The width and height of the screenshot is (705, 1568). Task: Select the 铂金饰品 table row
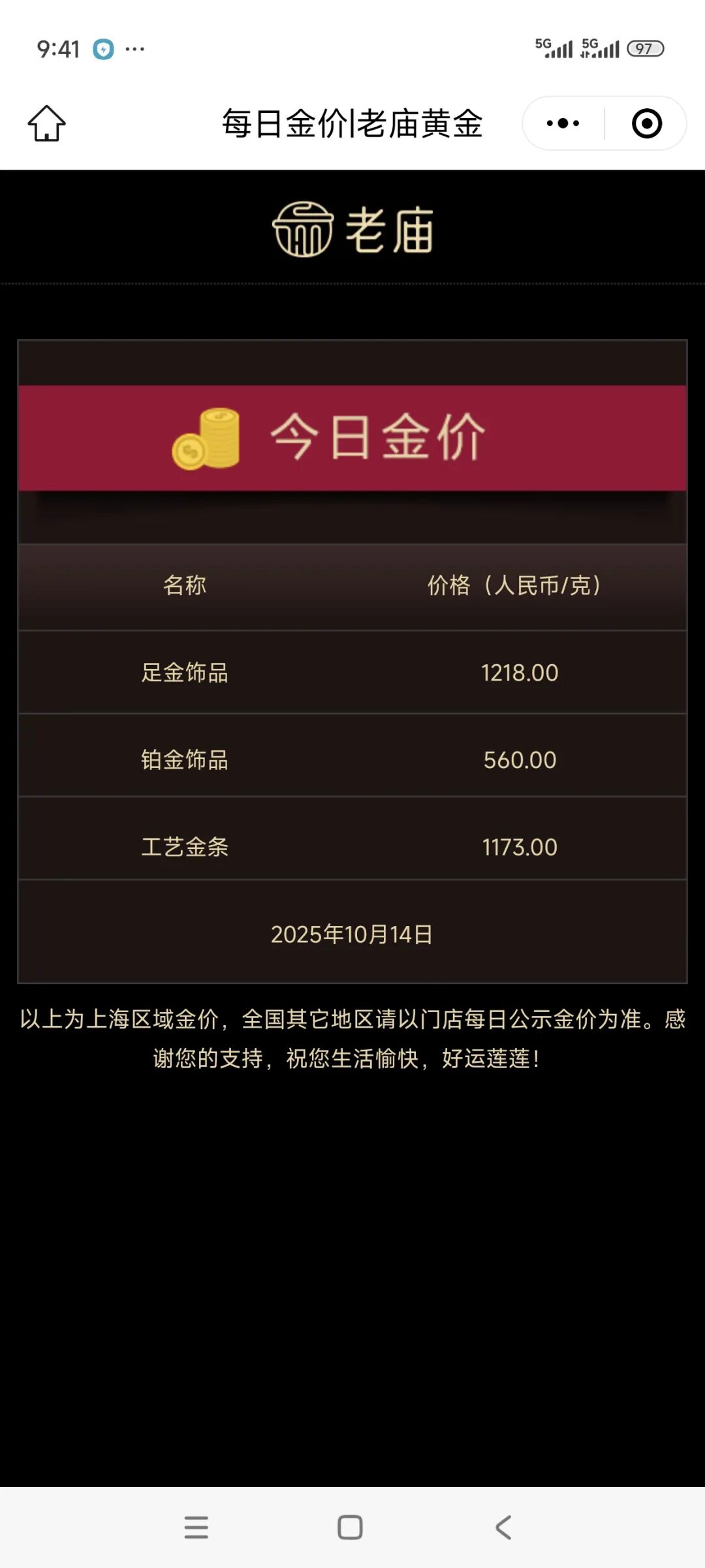point(352,758)
